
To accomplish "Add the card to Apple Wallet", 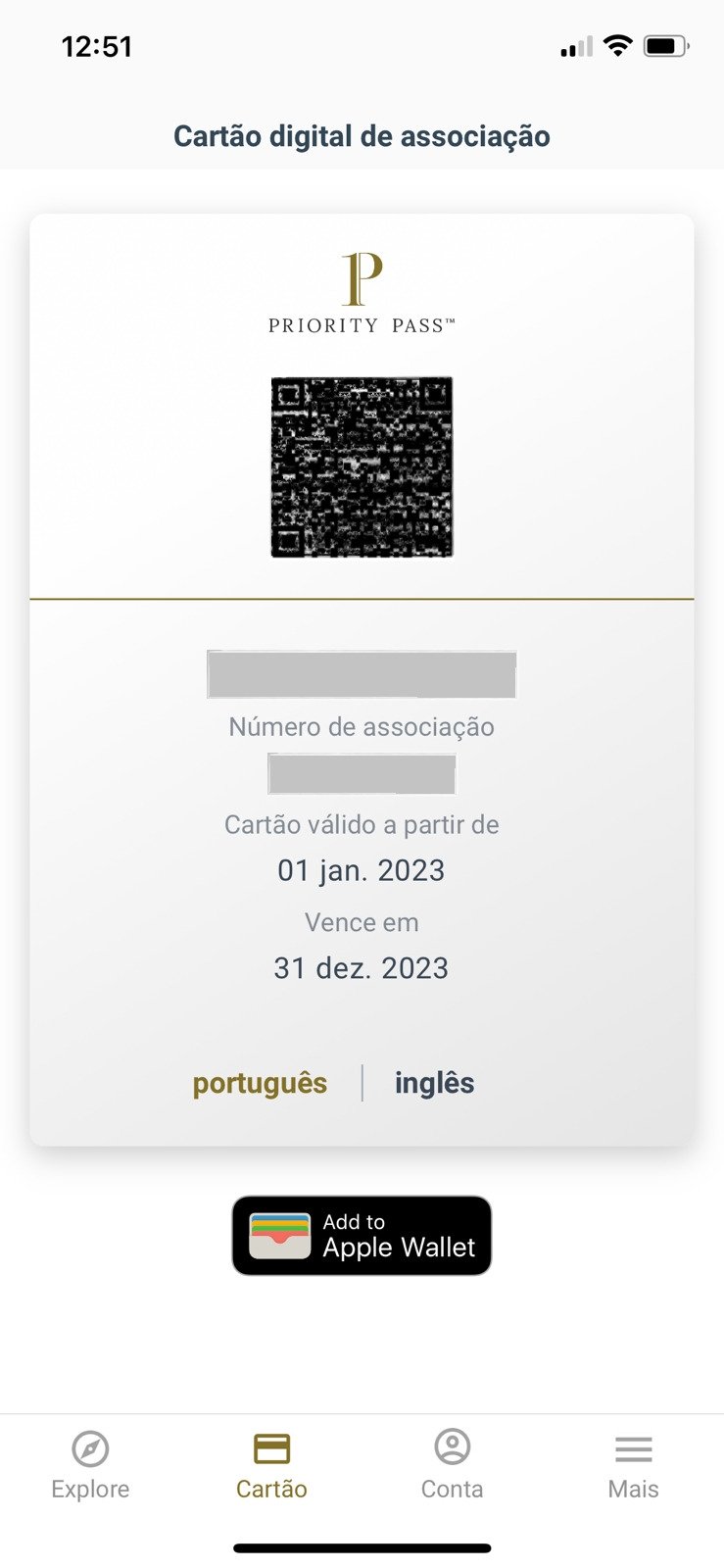I will tap(362, 1235).
